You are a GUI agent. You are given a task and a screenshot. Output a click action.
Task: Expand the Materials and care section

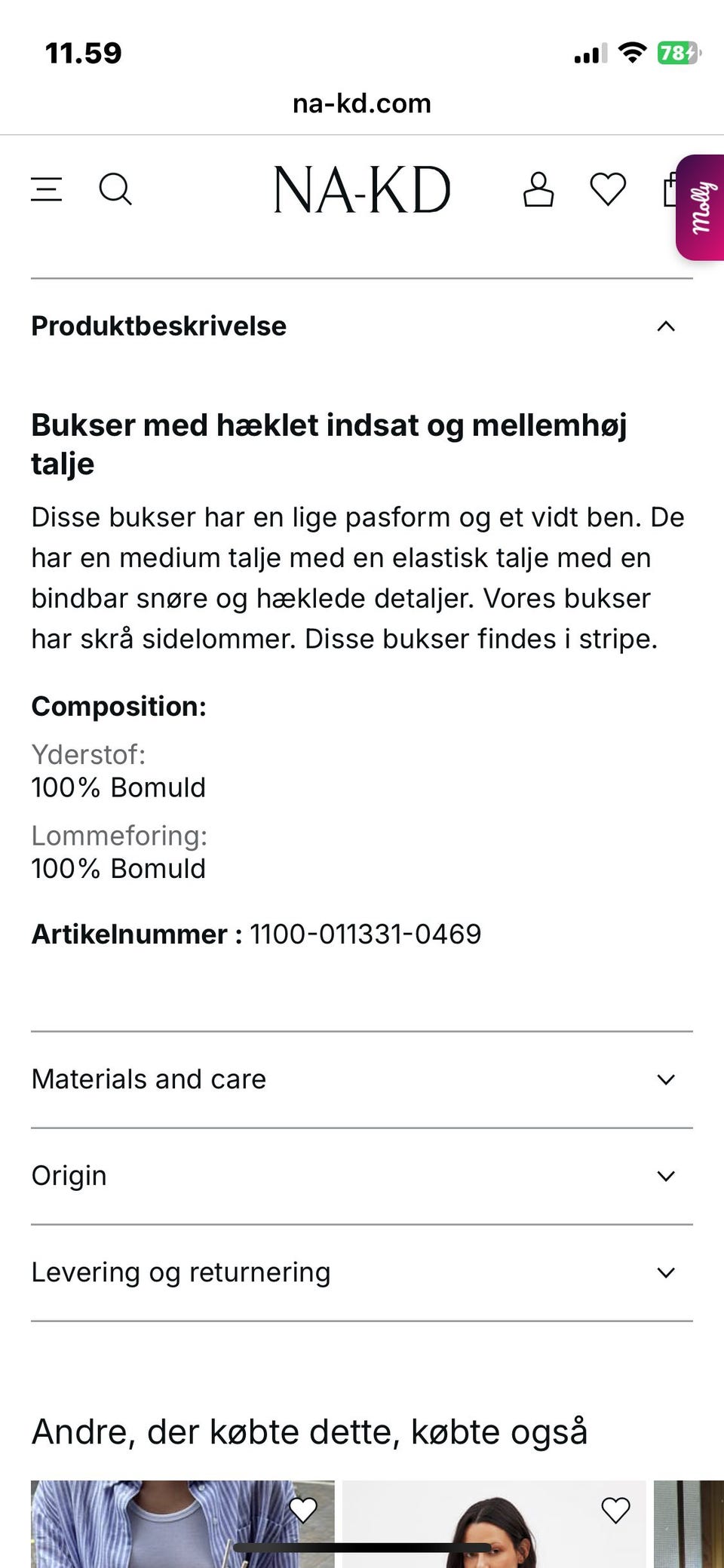664,1079
